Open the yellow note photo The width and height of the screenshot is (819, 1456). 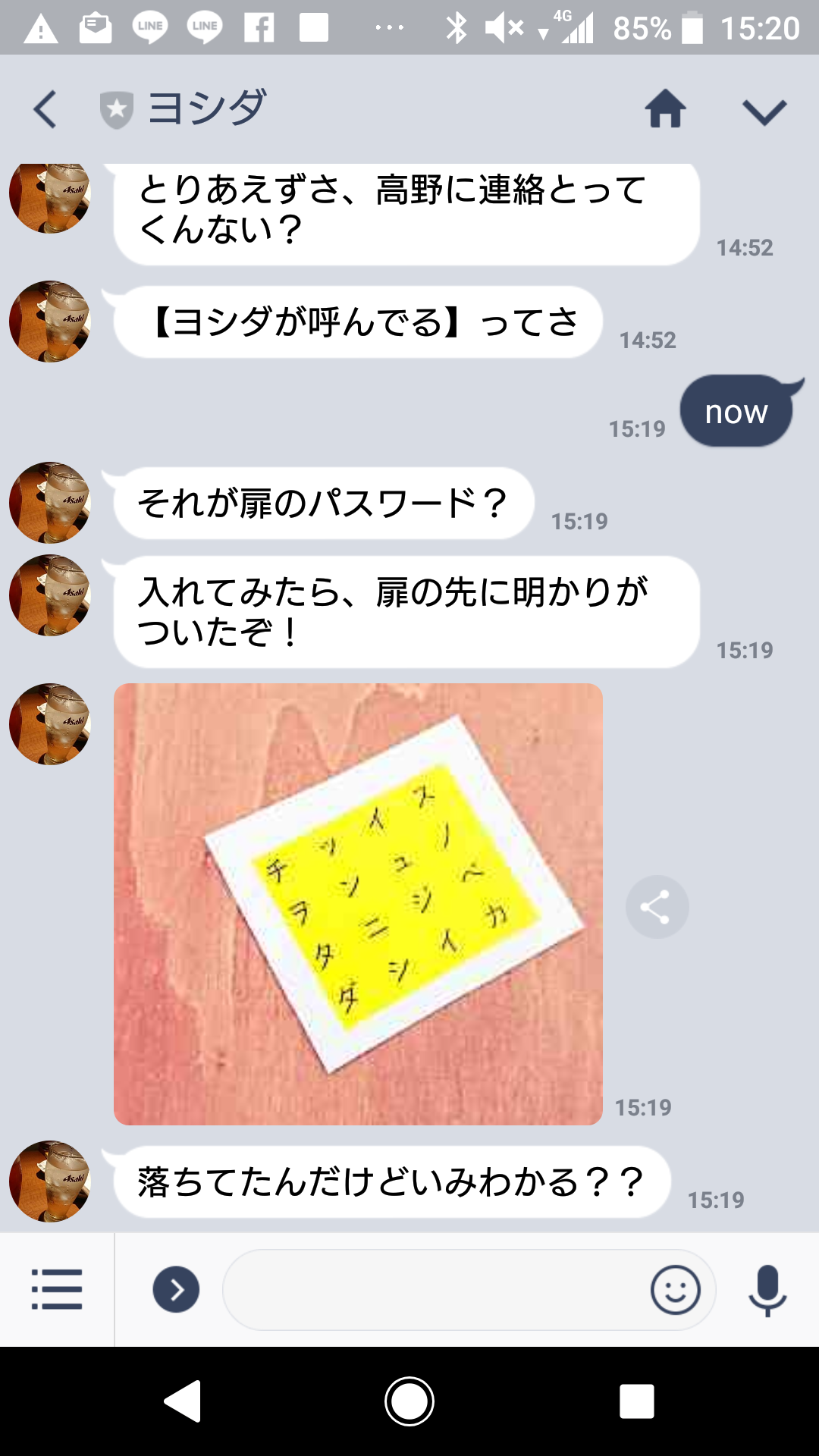click(358, 904)
